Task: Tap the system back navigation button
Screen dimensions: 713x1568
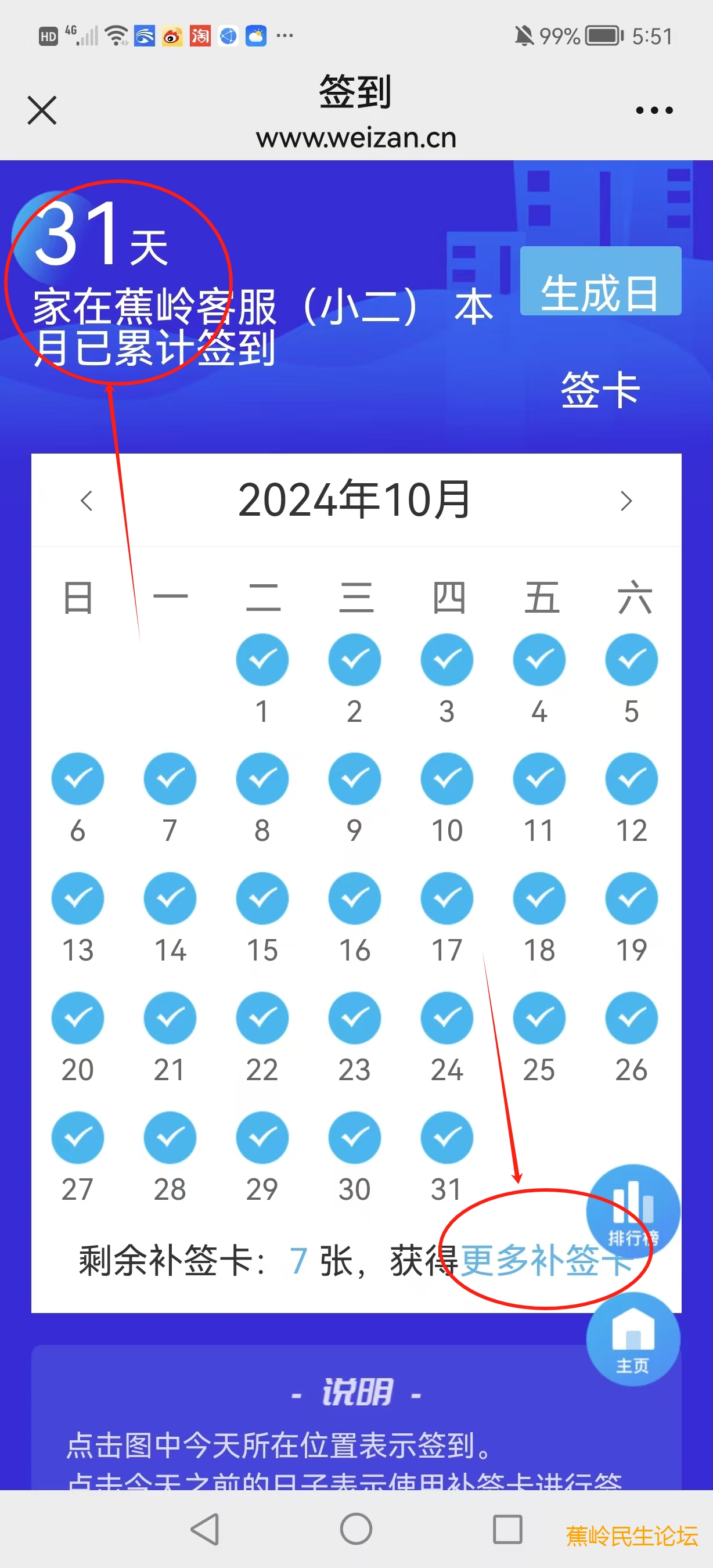Action: 205,1529
